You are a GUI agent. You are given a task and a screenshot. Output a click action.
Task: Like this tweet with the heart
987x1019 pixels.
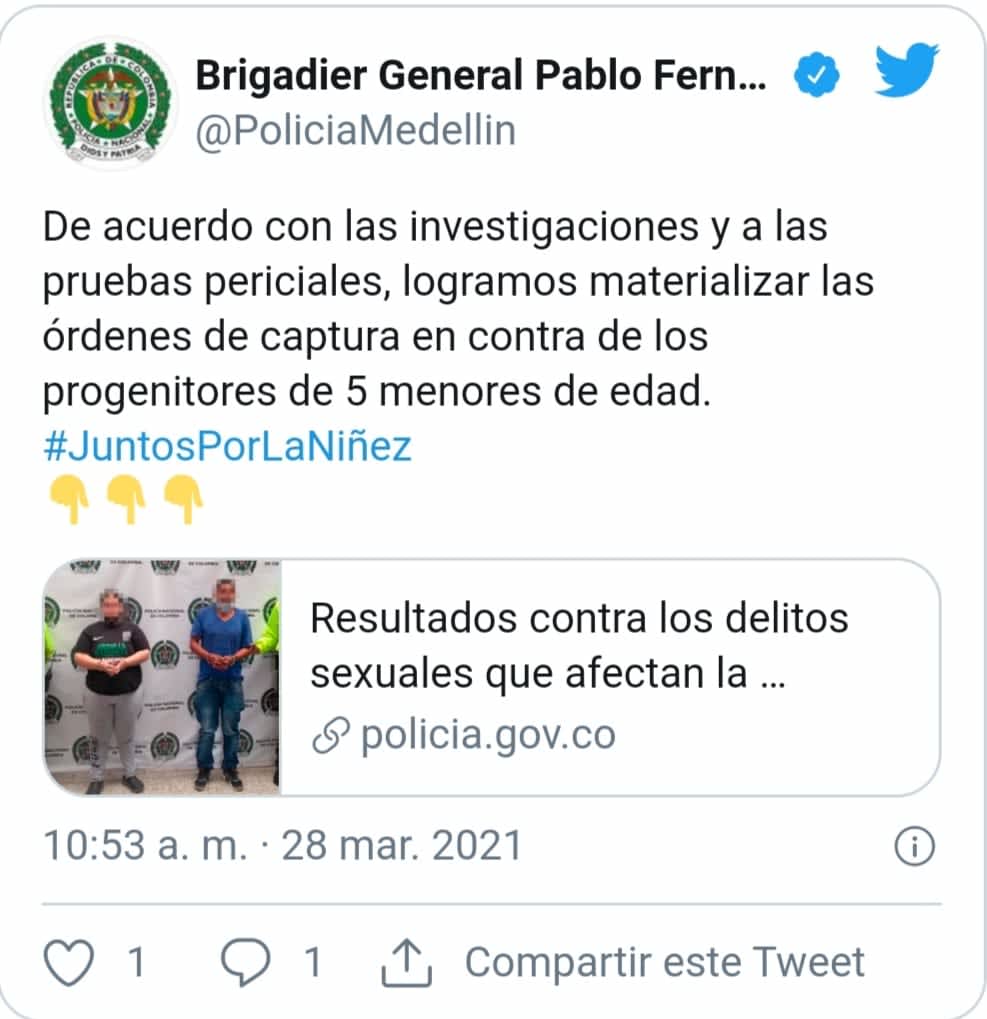(x=69, y=963)
